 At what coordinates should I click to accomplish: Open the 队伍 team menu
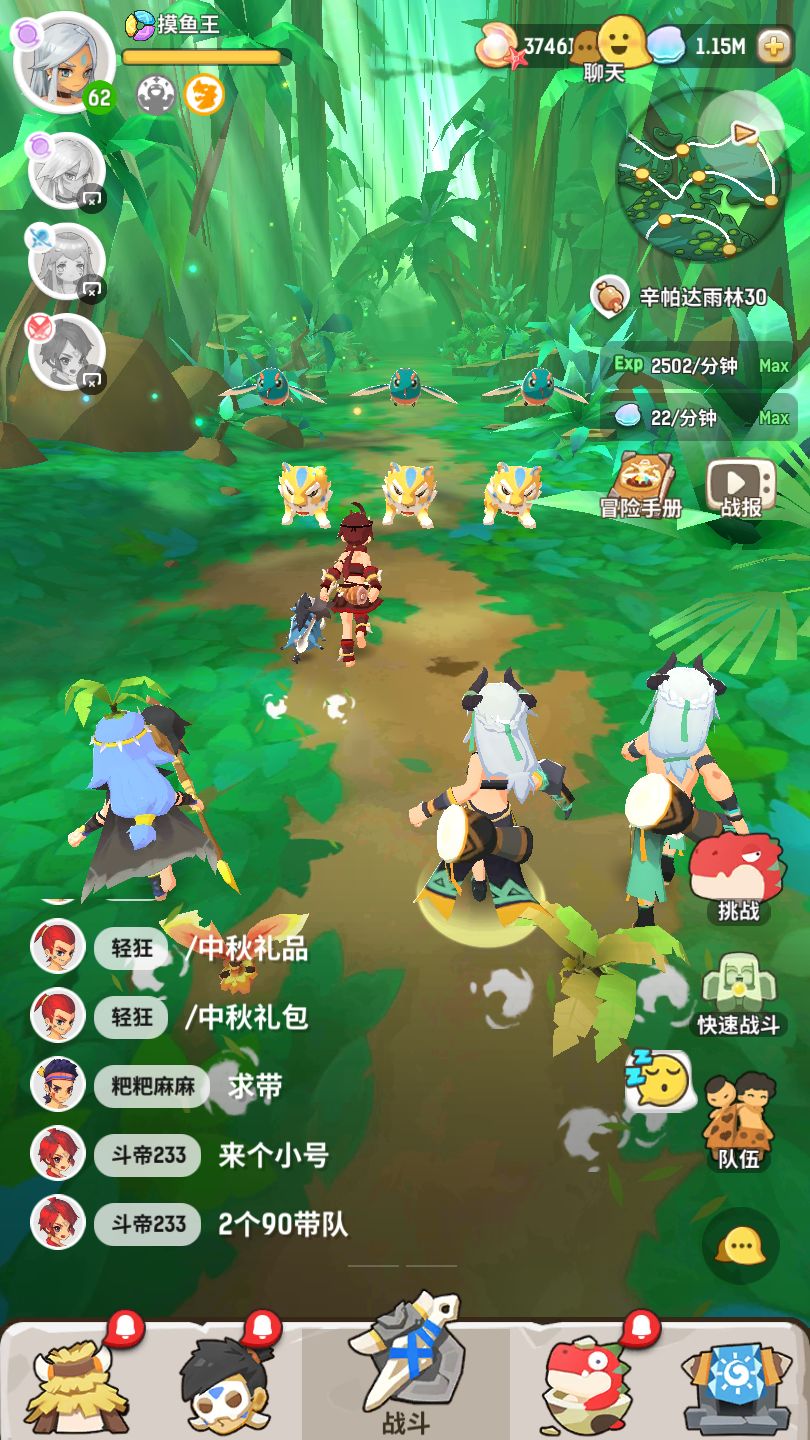[739, 1122]
